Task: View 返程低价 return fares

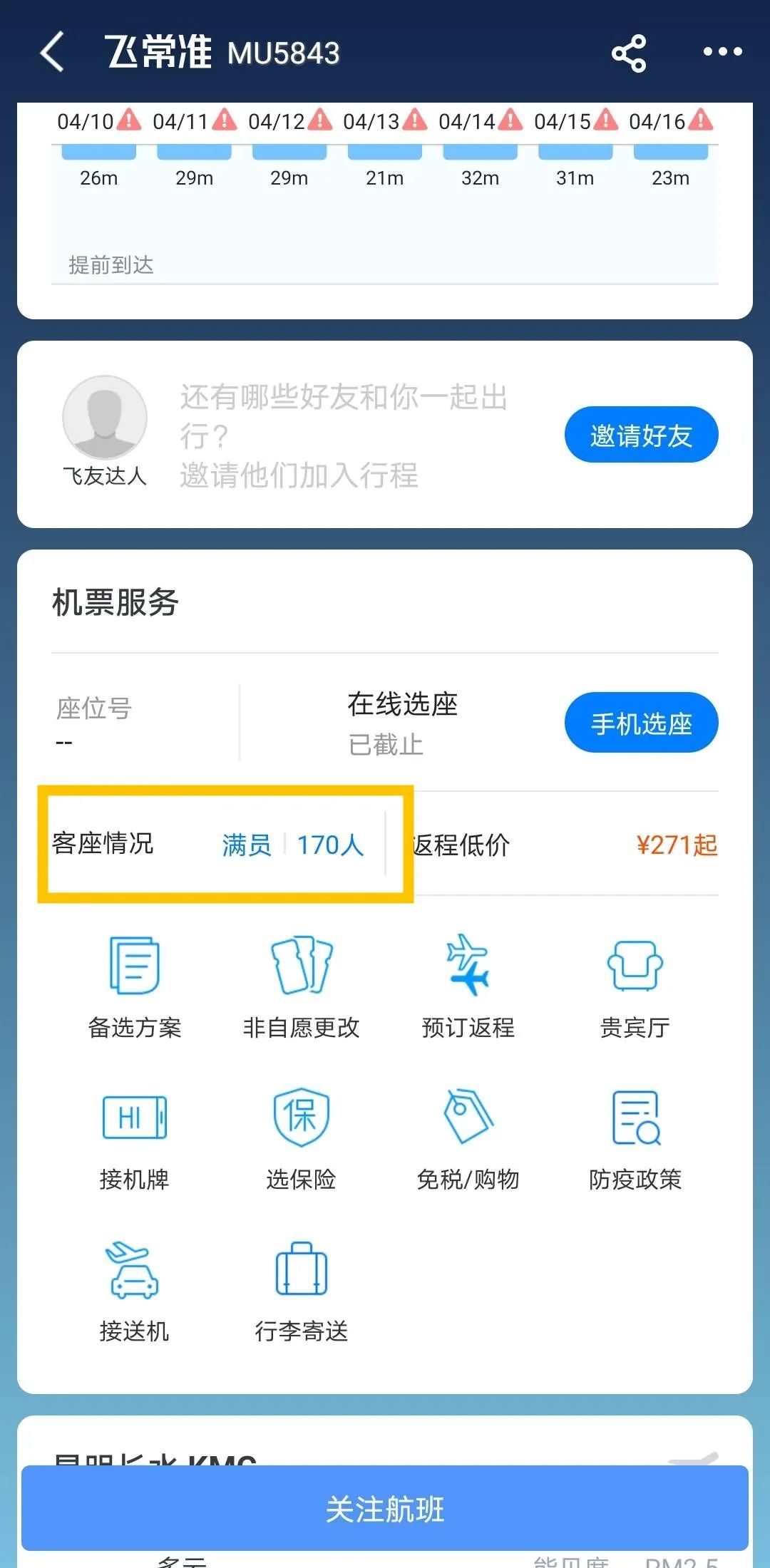Action: pyautogui.click(x=565, y=845)
